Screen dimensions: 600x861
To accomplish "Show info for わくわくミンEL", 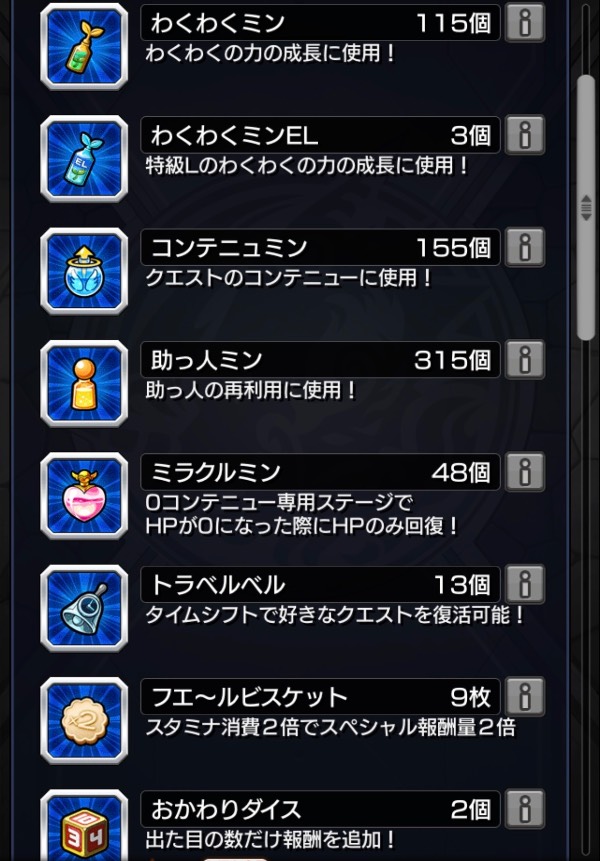I will 524,134.
